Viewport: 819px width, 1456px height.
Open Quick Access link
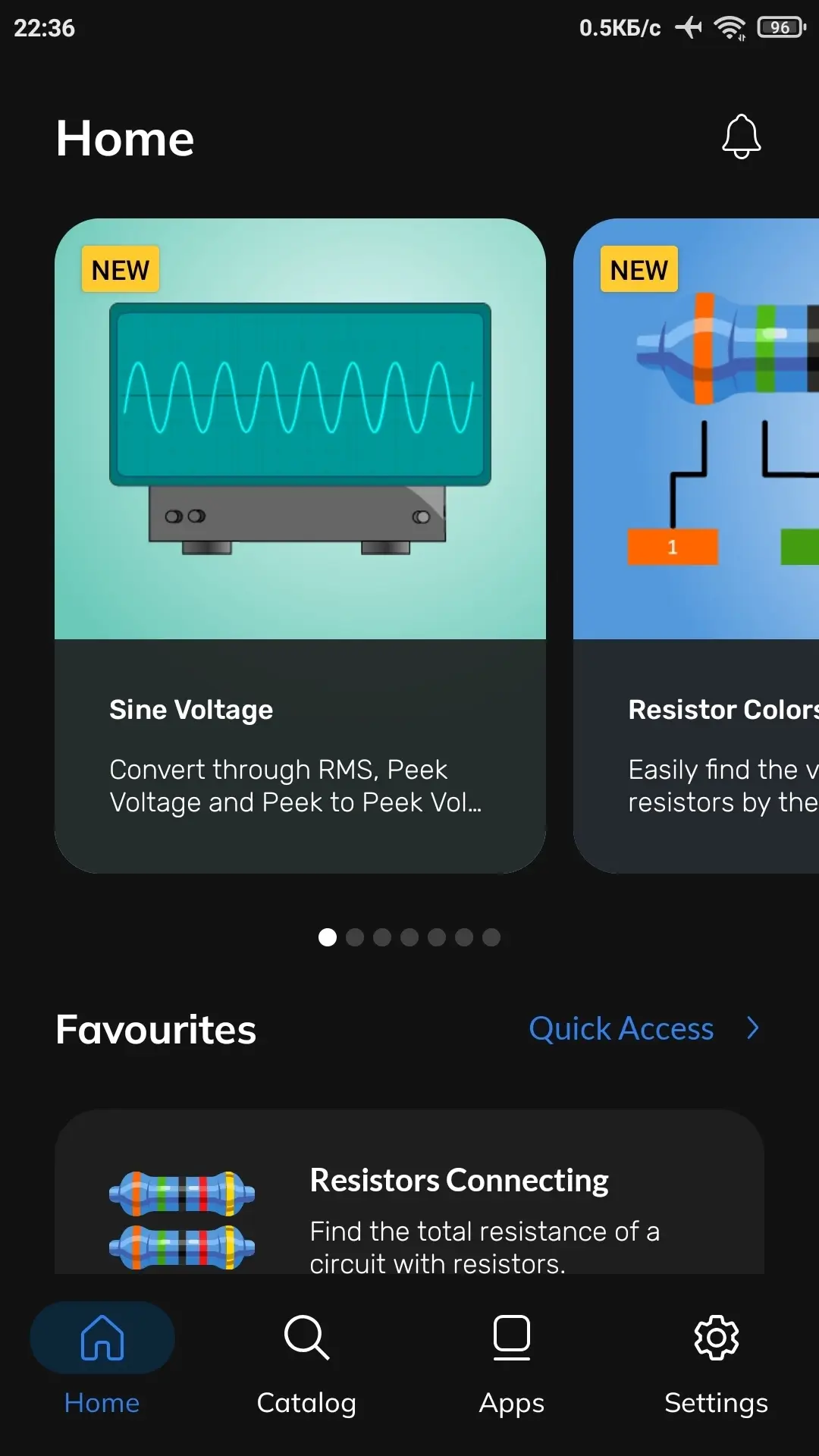[x=643, y=1029]
